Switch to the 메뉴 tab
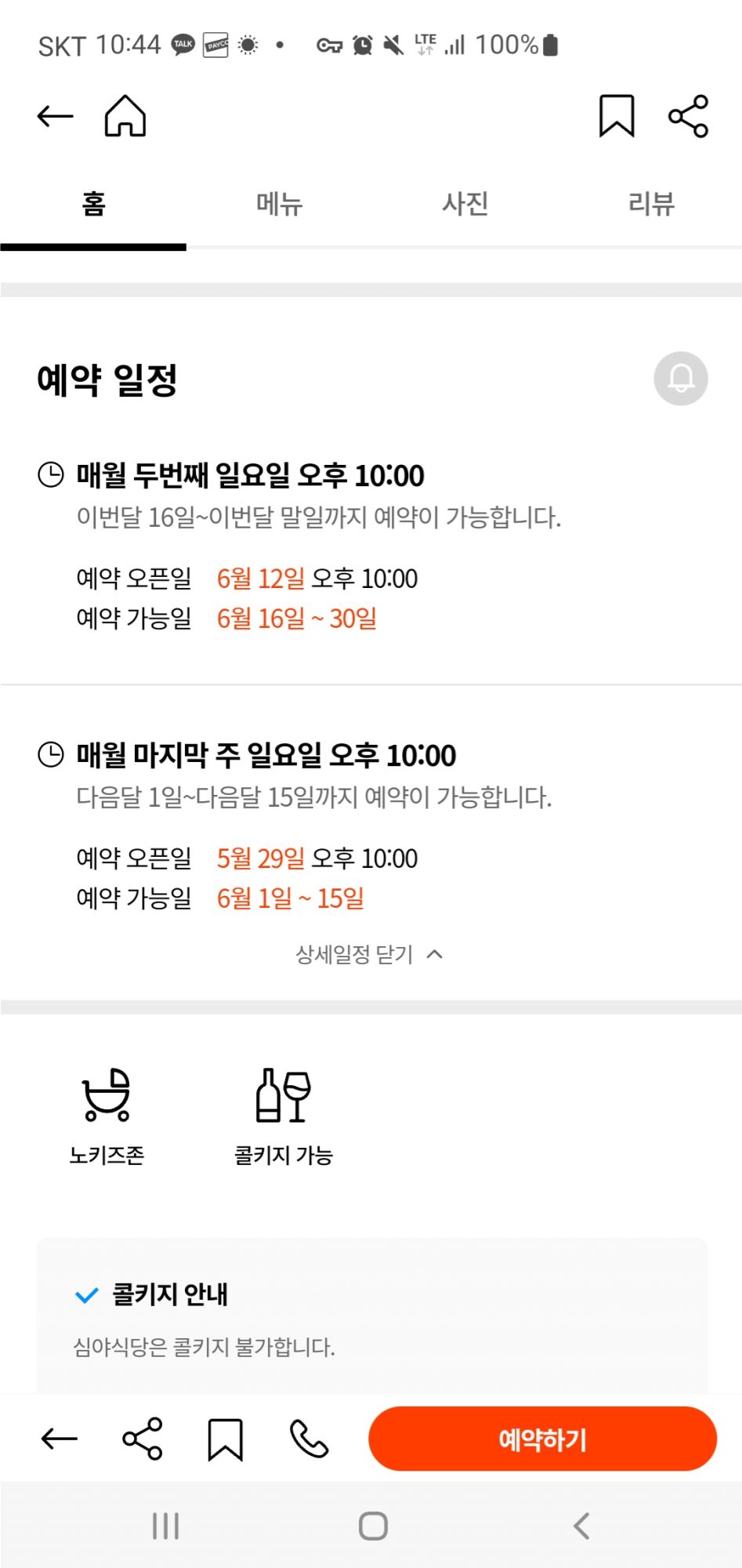 pos(279,204)
